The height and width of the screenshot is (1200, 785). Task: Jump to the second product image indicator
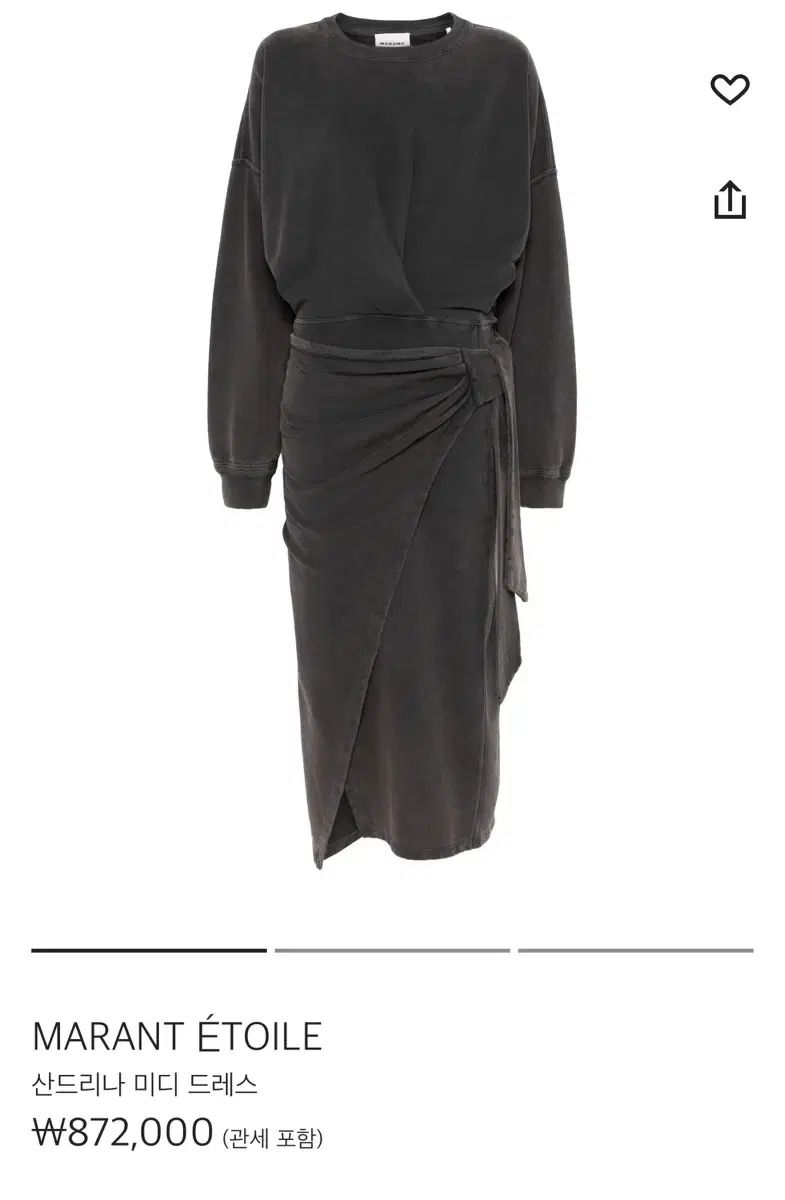click(392, 950)
